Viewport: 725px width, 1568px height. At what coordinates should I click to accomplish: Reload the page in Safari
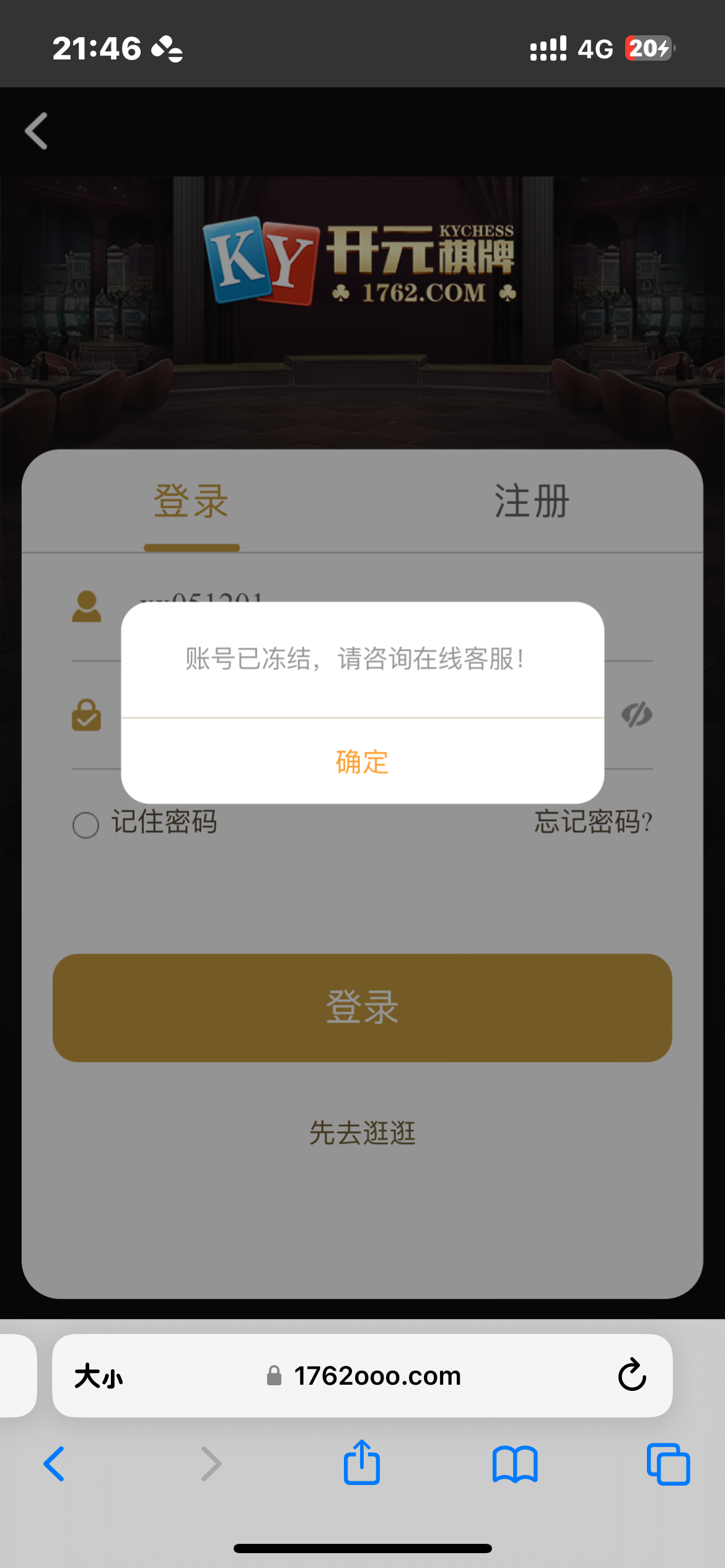[631, 1376]
